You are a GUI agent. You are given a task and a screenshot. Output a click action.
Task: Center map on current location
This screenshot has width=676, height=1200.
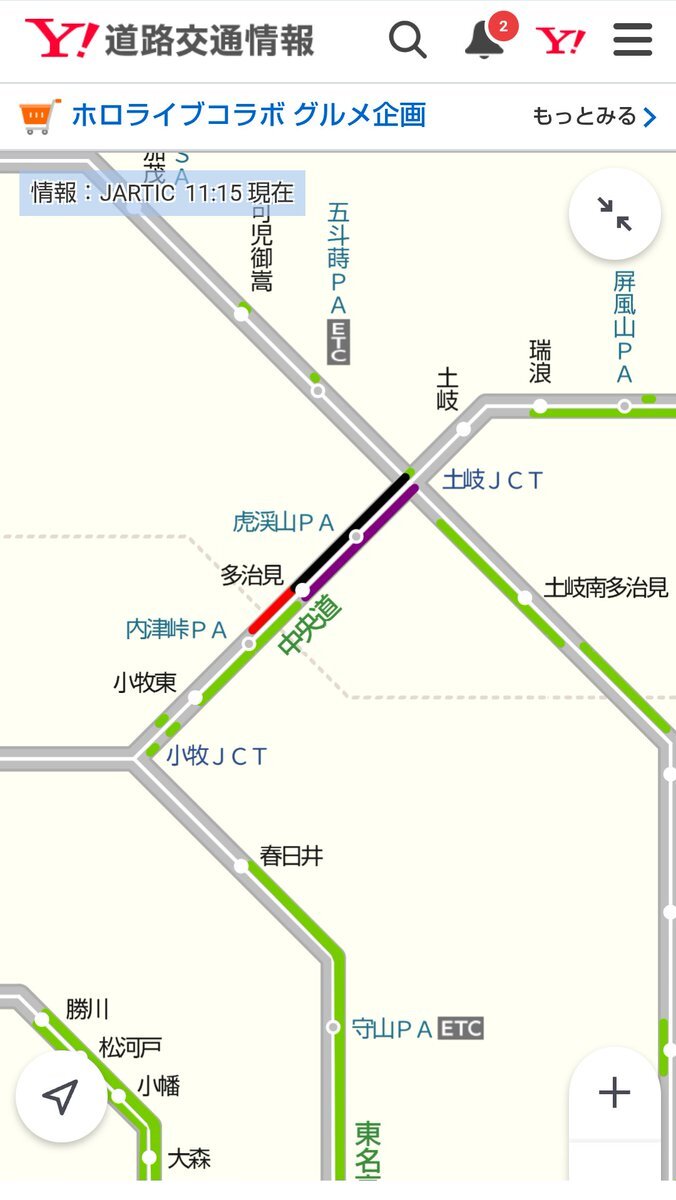[61, 1097]
